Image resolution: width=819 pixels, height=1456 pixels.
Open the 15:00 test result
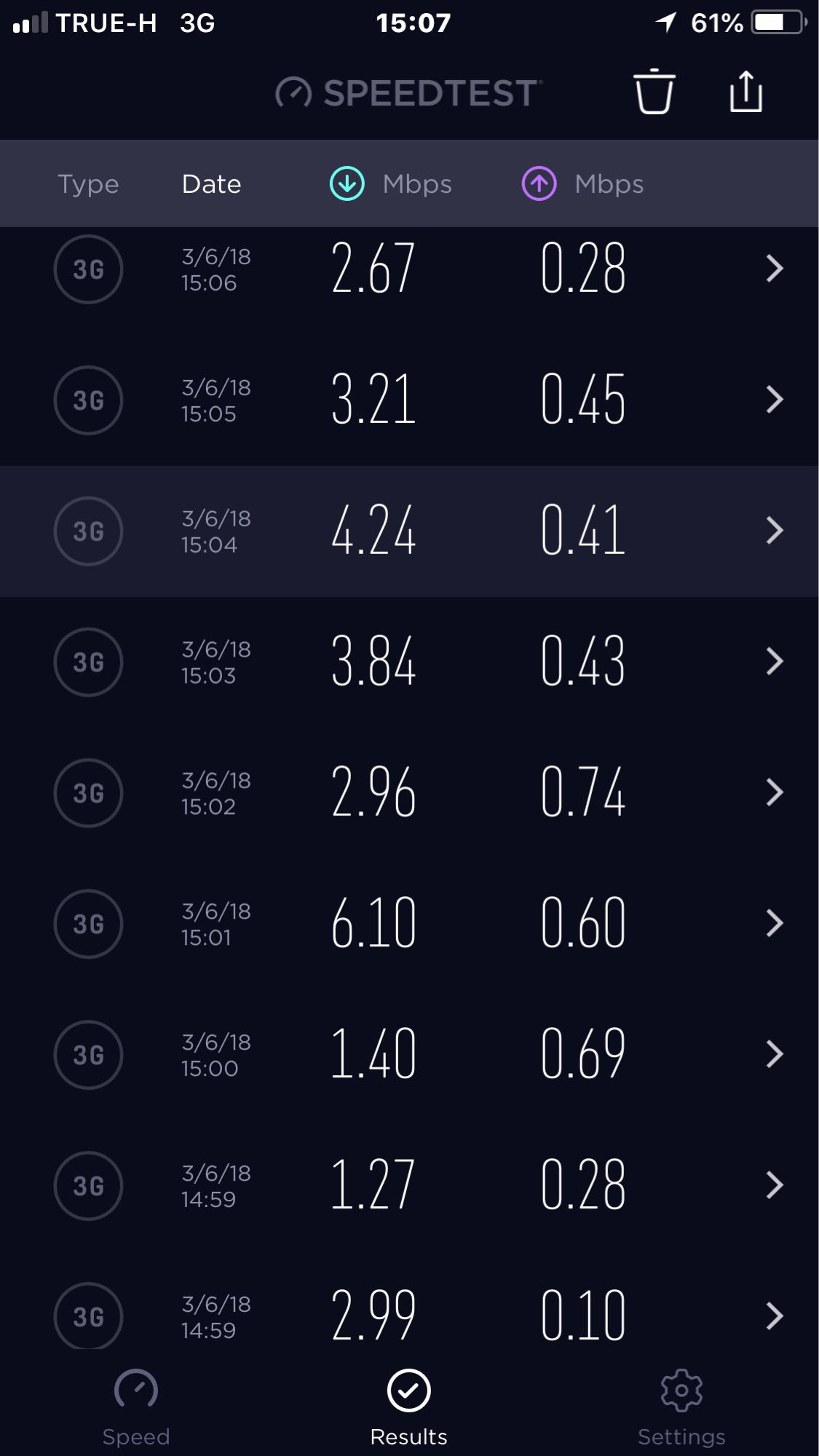pyautogui.click(x=409, y=1055)
